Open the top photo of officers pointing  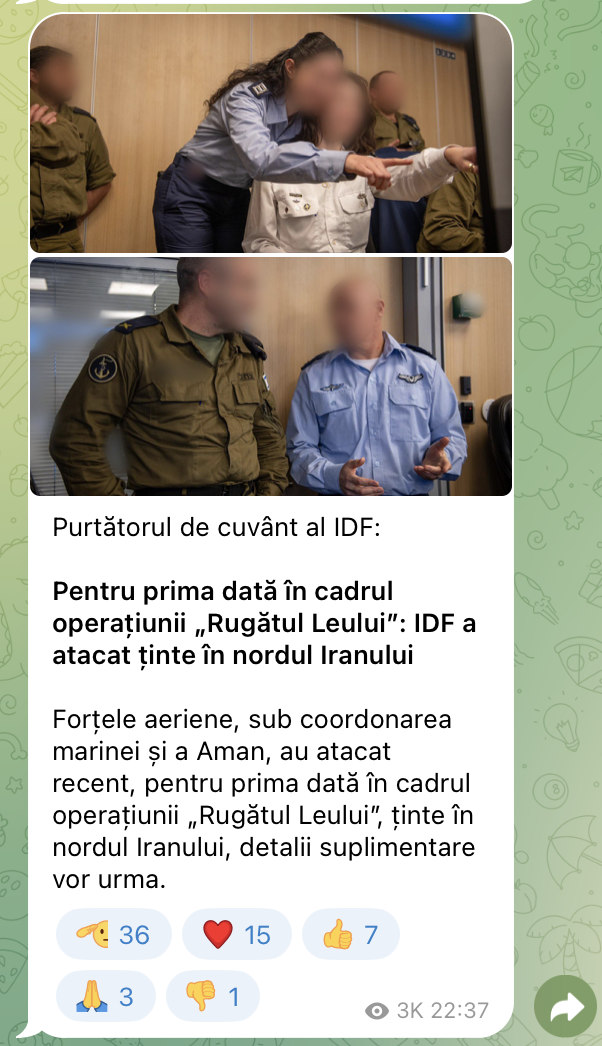coord(270,134)
